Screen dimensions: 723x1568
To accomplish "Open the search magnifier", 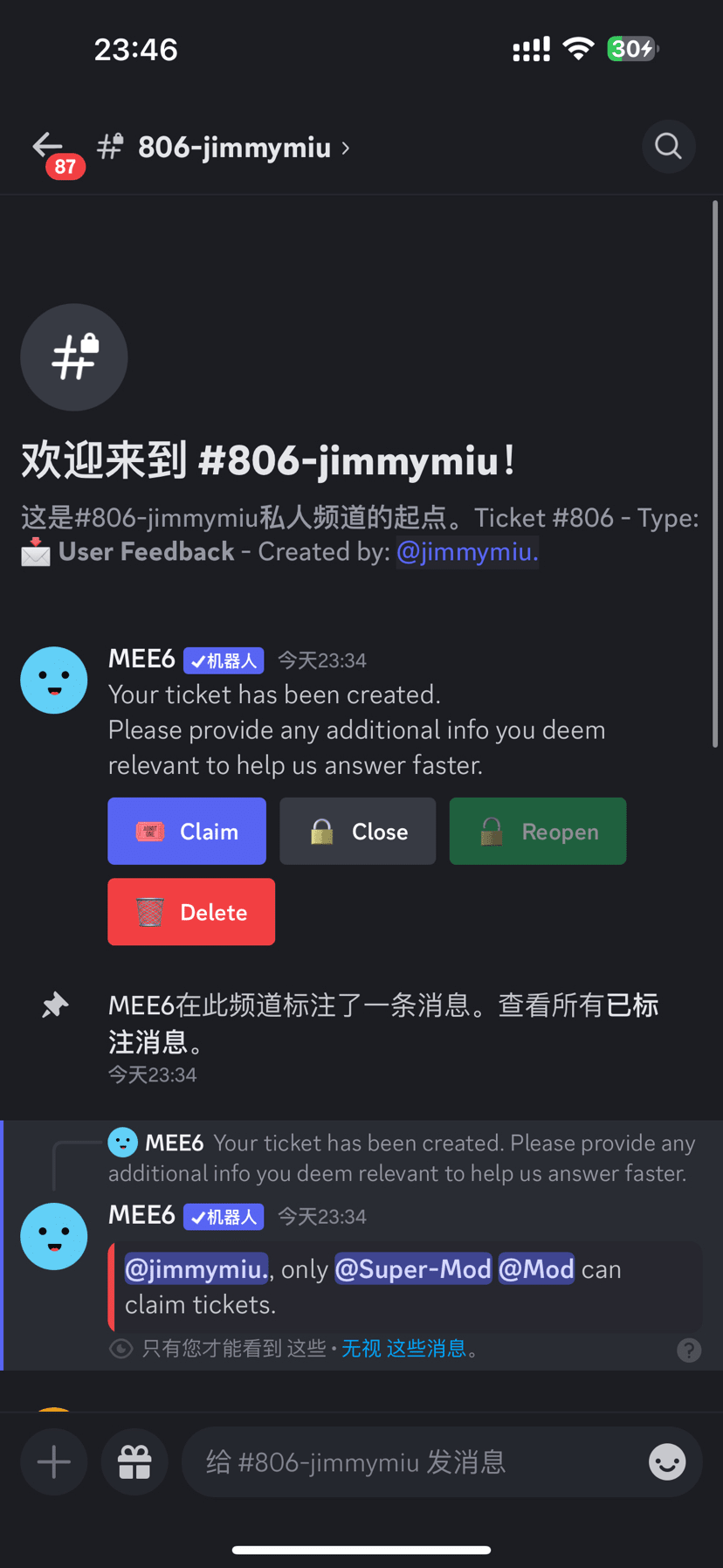I will pos(668,147).
